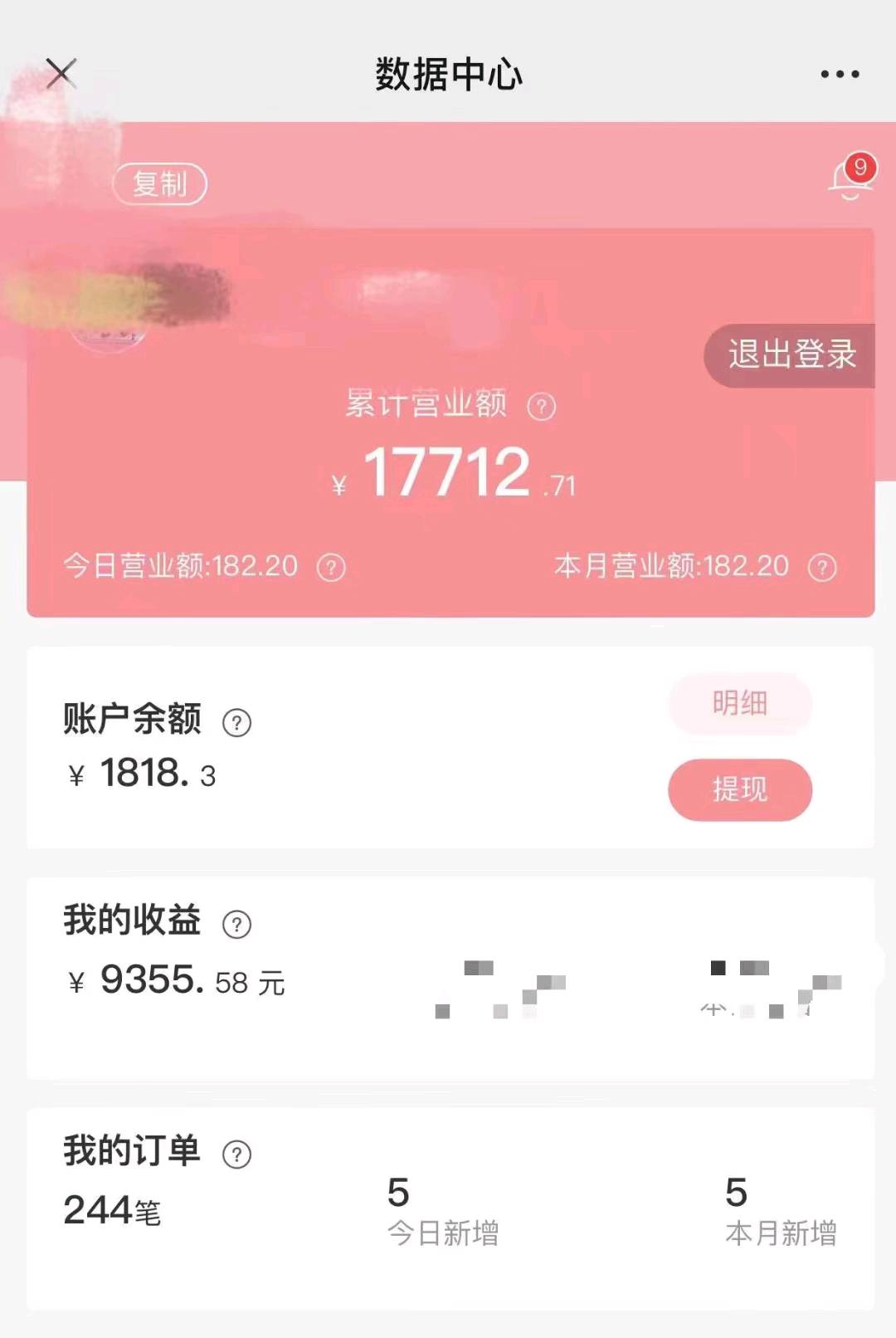Open the three-dot overflow menu
This screenshot has height=1338, width=896.
(840, 74)
